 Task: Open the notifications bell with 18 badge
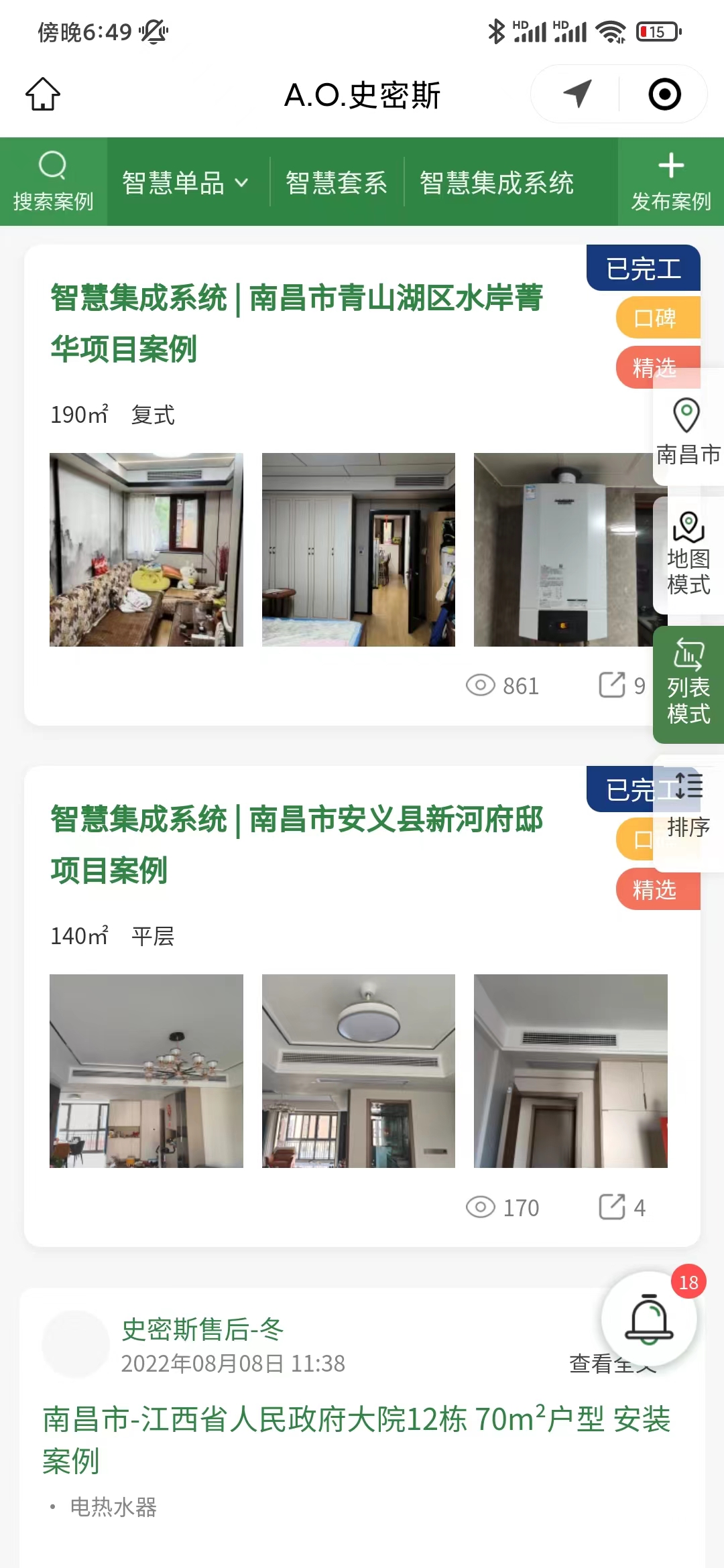(x=649, y=1318)
